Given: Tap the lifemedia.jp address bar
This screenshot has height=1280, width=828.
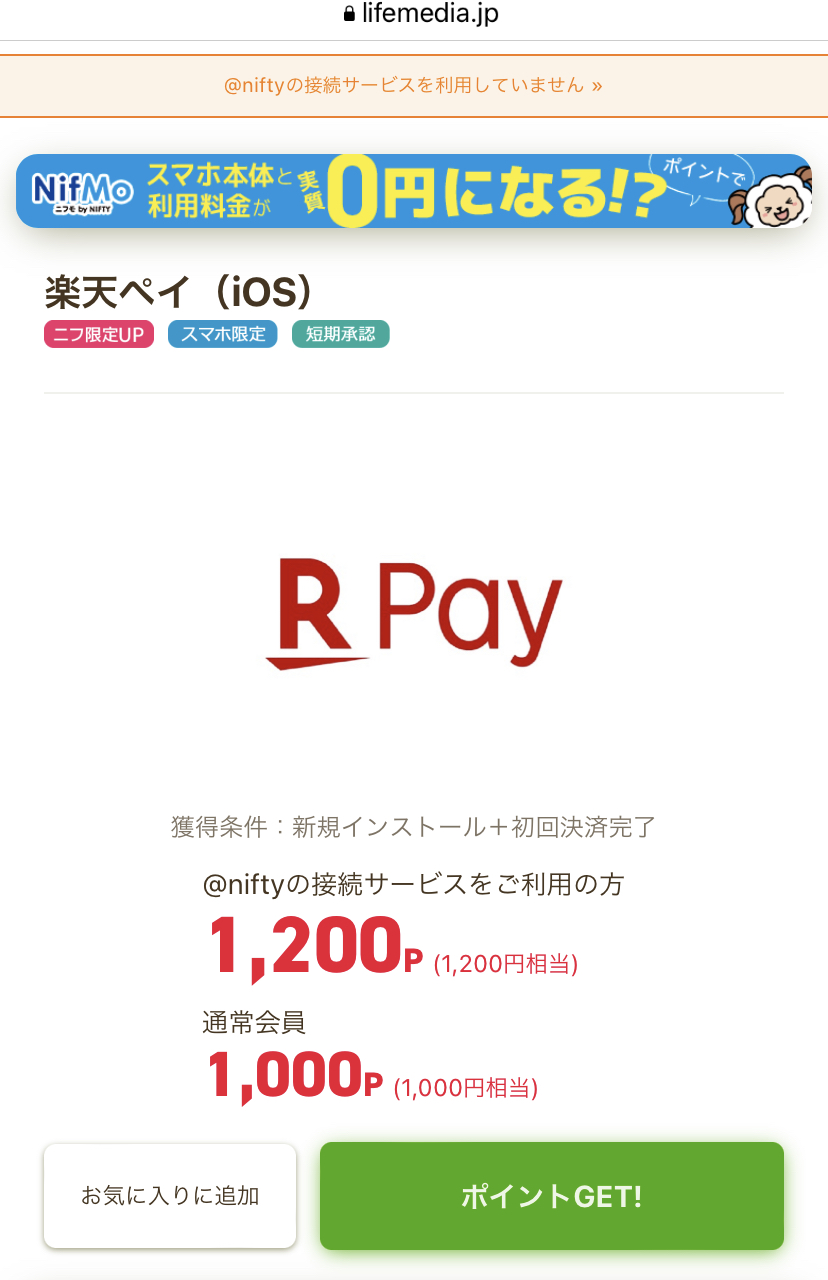Looking at the screenshot, I should 420,14.
